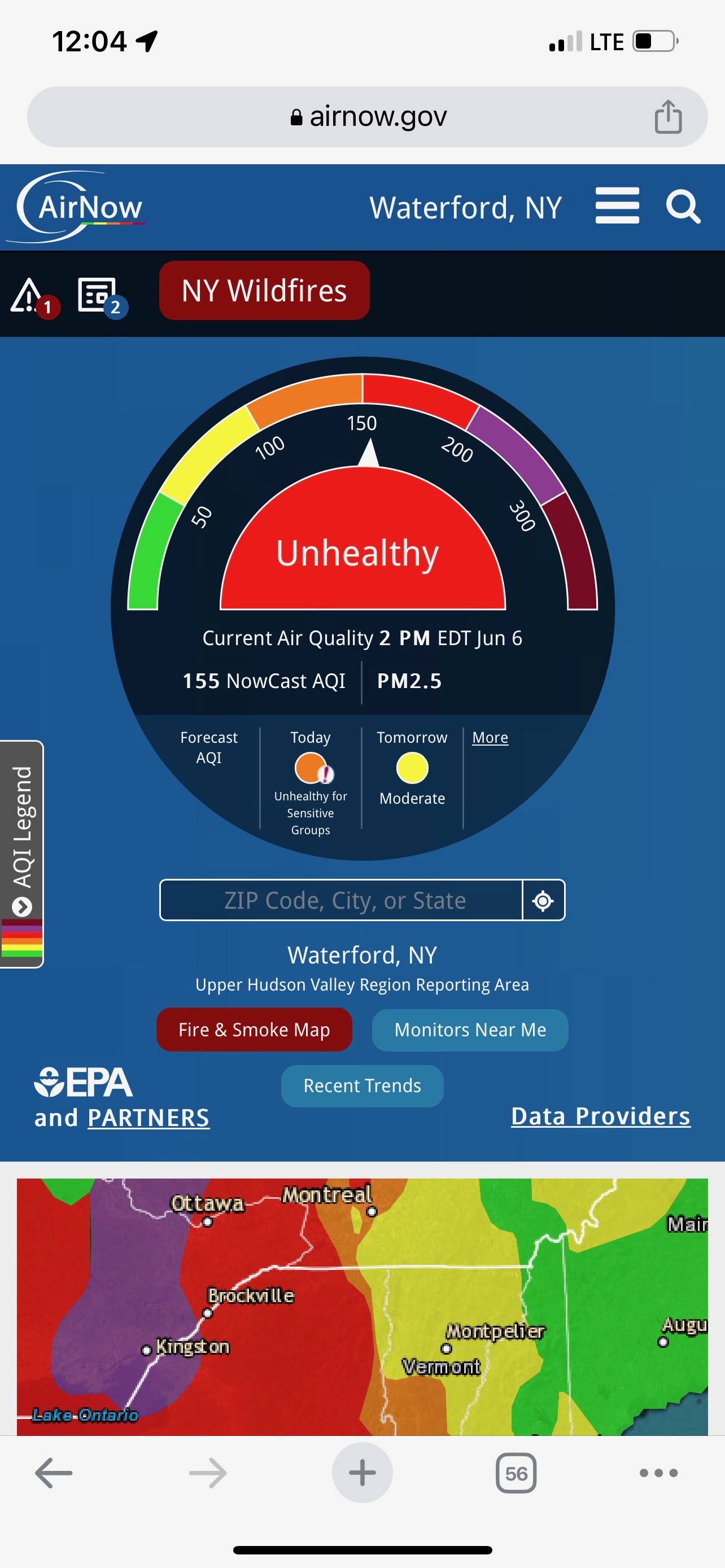Open the NY Wildfires button
725x1568 pixels.
click(x=264, y=290)
